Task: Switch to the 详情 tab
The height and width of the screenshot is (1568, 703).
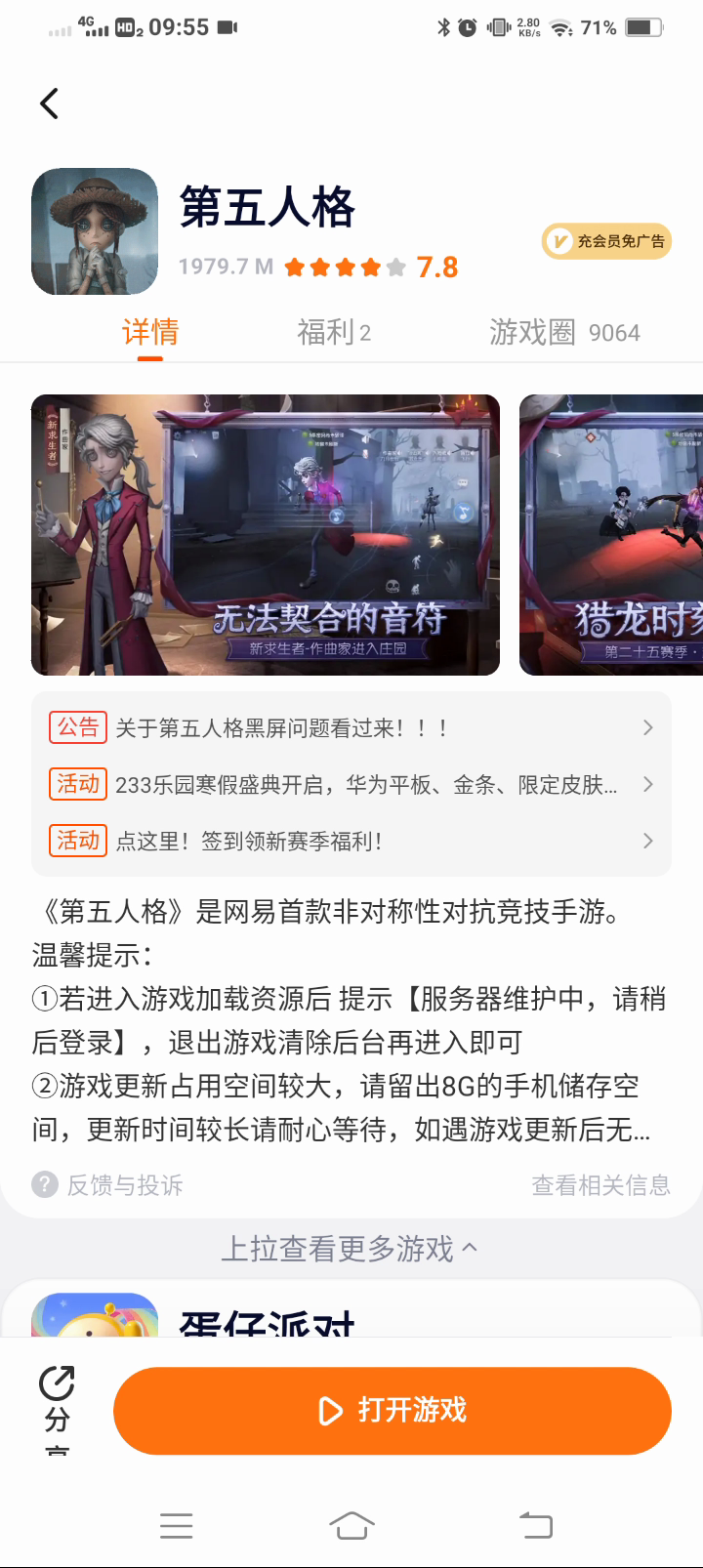Action: [x=150, y=333]
